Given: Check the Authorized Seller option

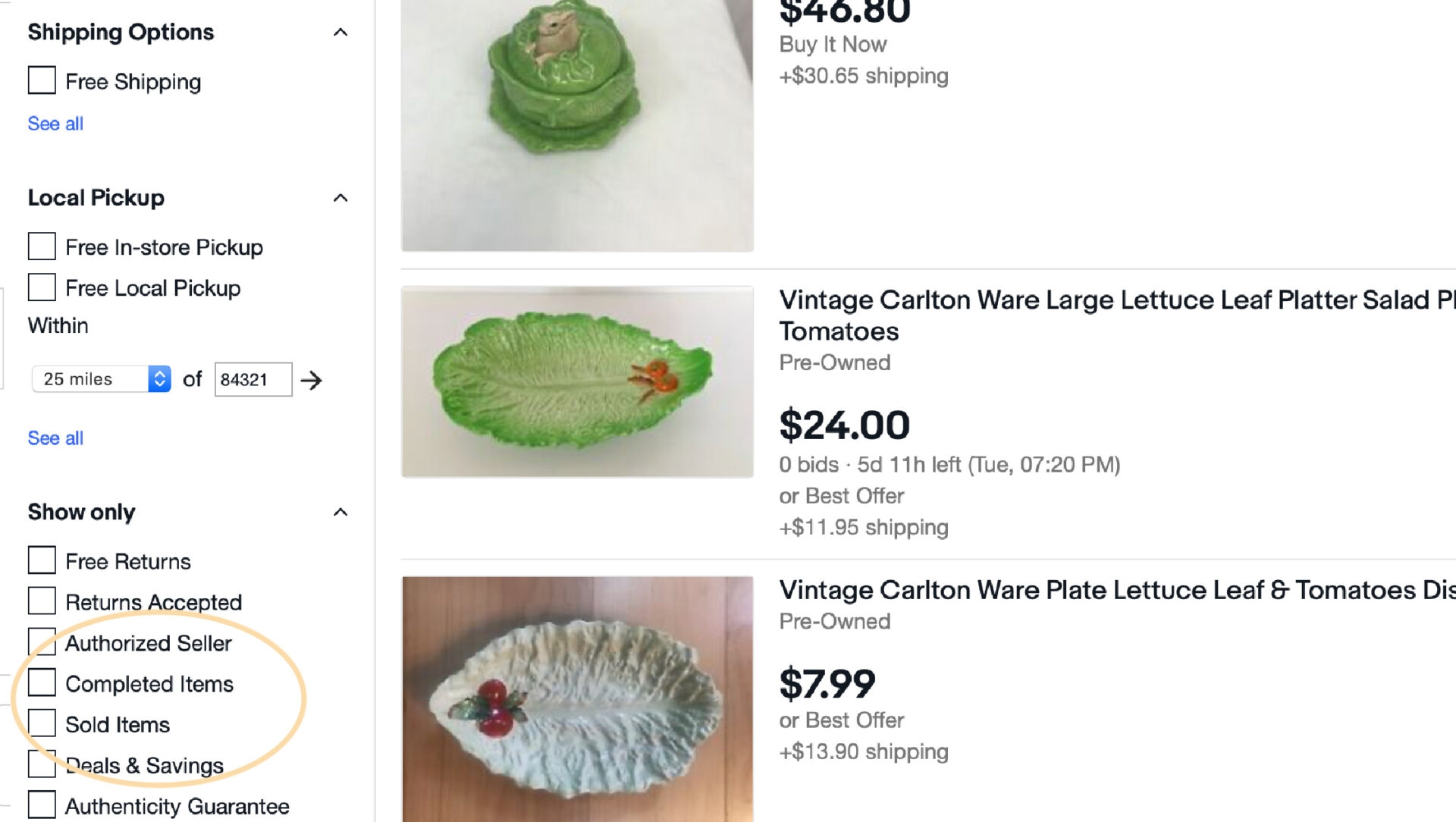Looking at the screenshot, I should (x=42, y=642).
